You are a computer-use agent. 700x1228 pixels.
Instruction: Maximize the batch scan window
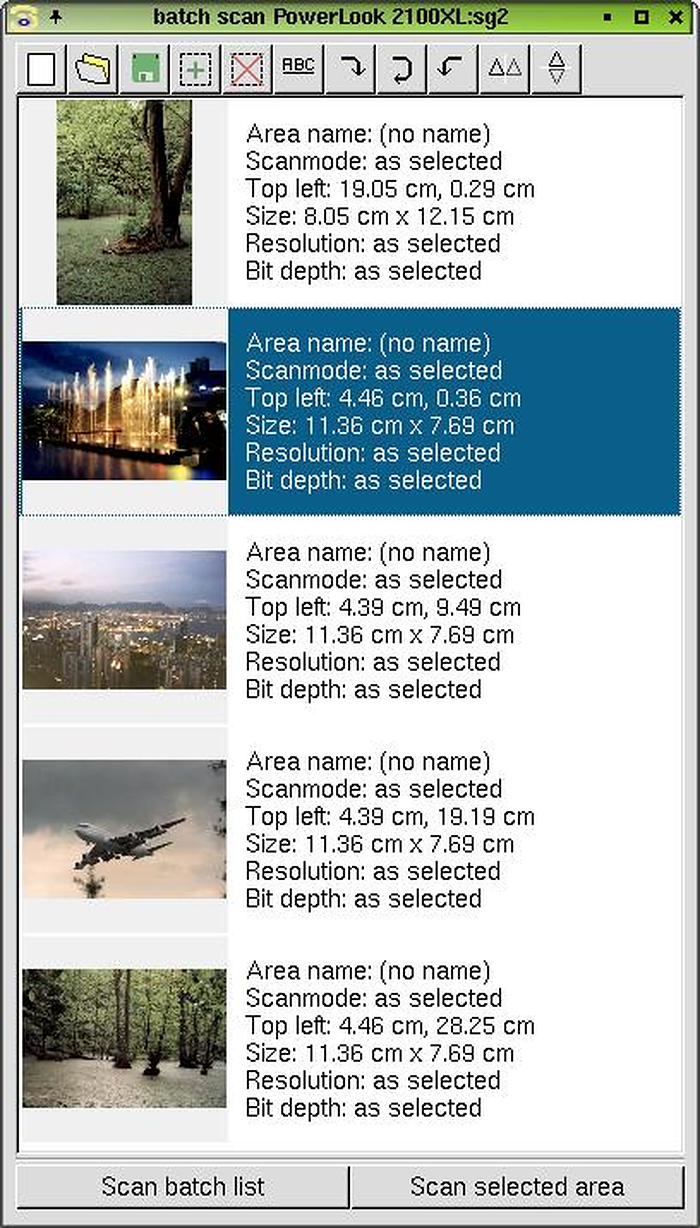[643, 16]
